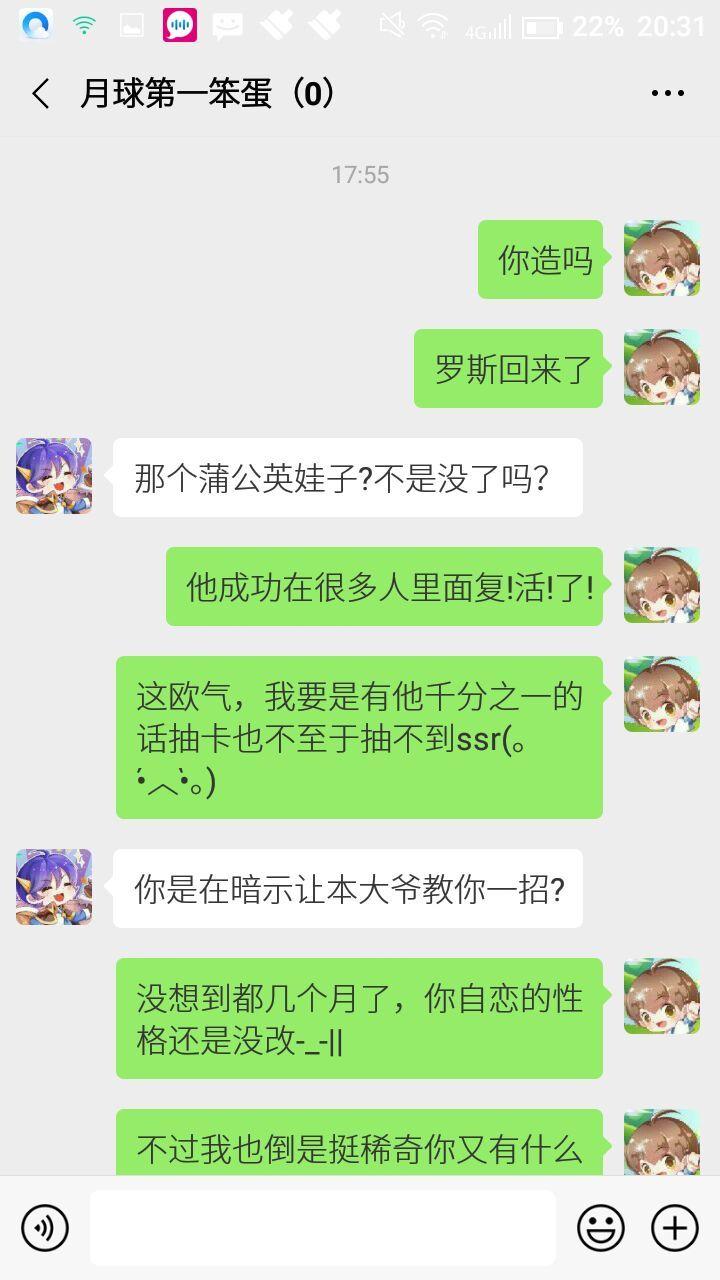Open the chat options menu
Screen dimensions: 720x1280
(x=667, y=94)
